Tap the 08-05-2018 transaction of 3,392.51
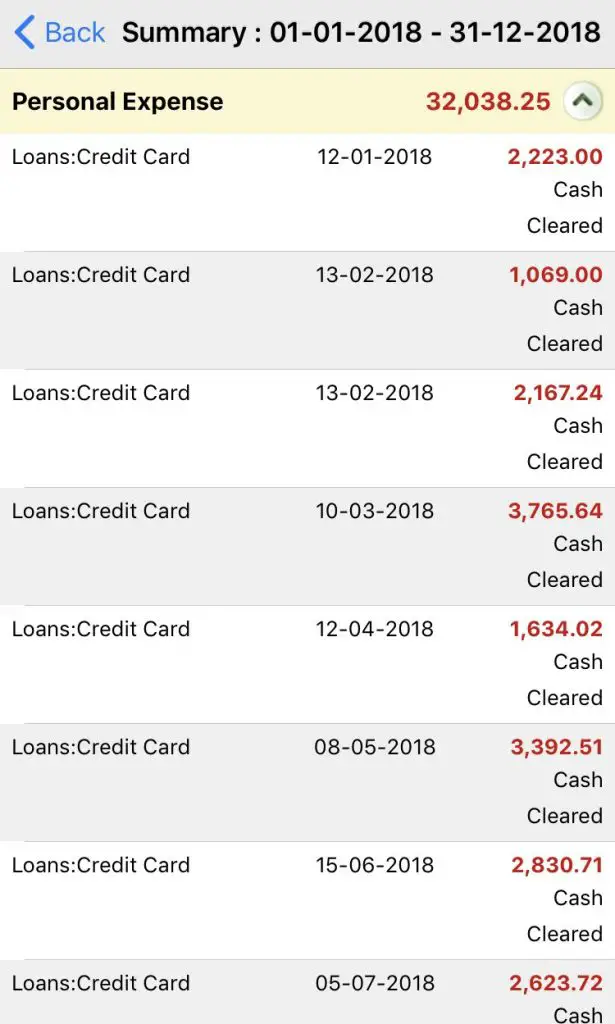 (x=308, y=783)
